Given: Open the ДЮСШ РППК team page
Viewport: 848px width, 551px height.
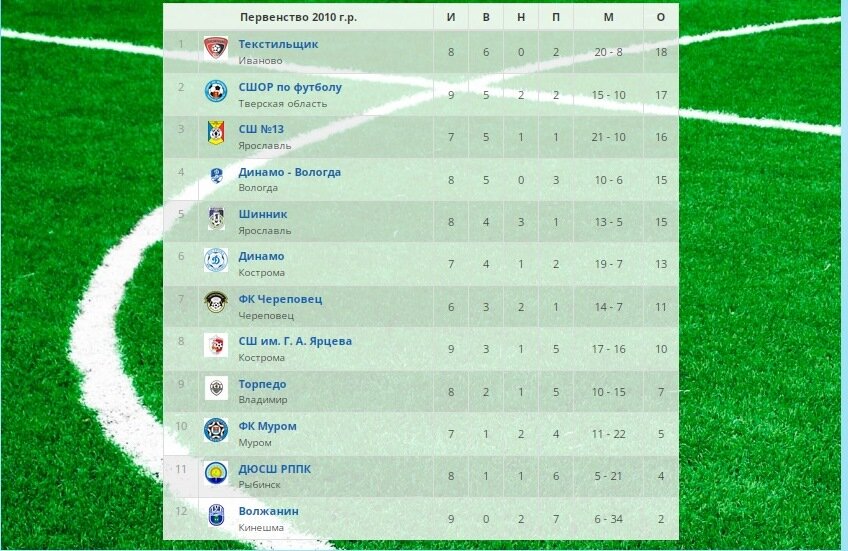Looking at the screenshot, I should click(x=274, y=469).
